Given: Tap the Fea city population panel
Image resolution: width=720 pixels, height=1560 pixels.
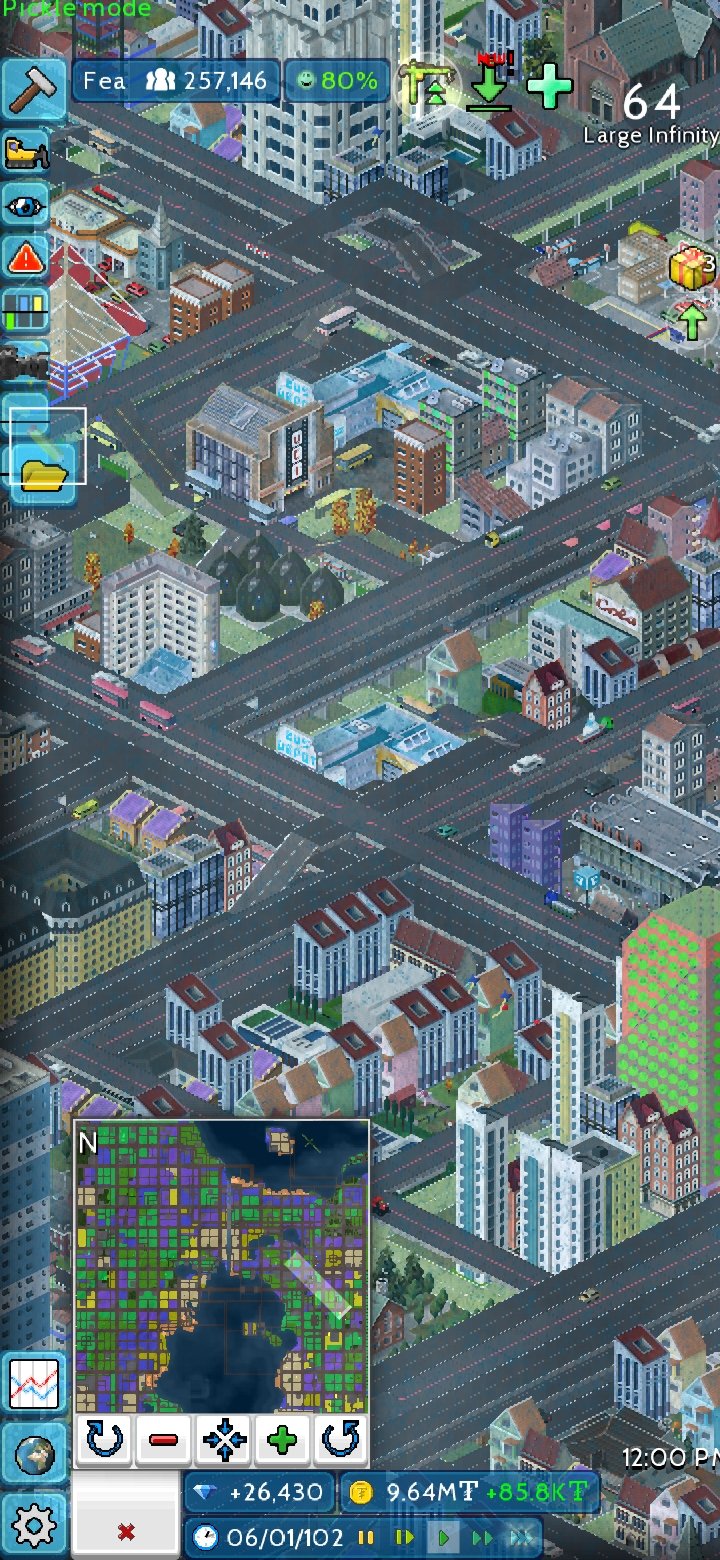Looking at the screenshot, I should tap(176, 81).
